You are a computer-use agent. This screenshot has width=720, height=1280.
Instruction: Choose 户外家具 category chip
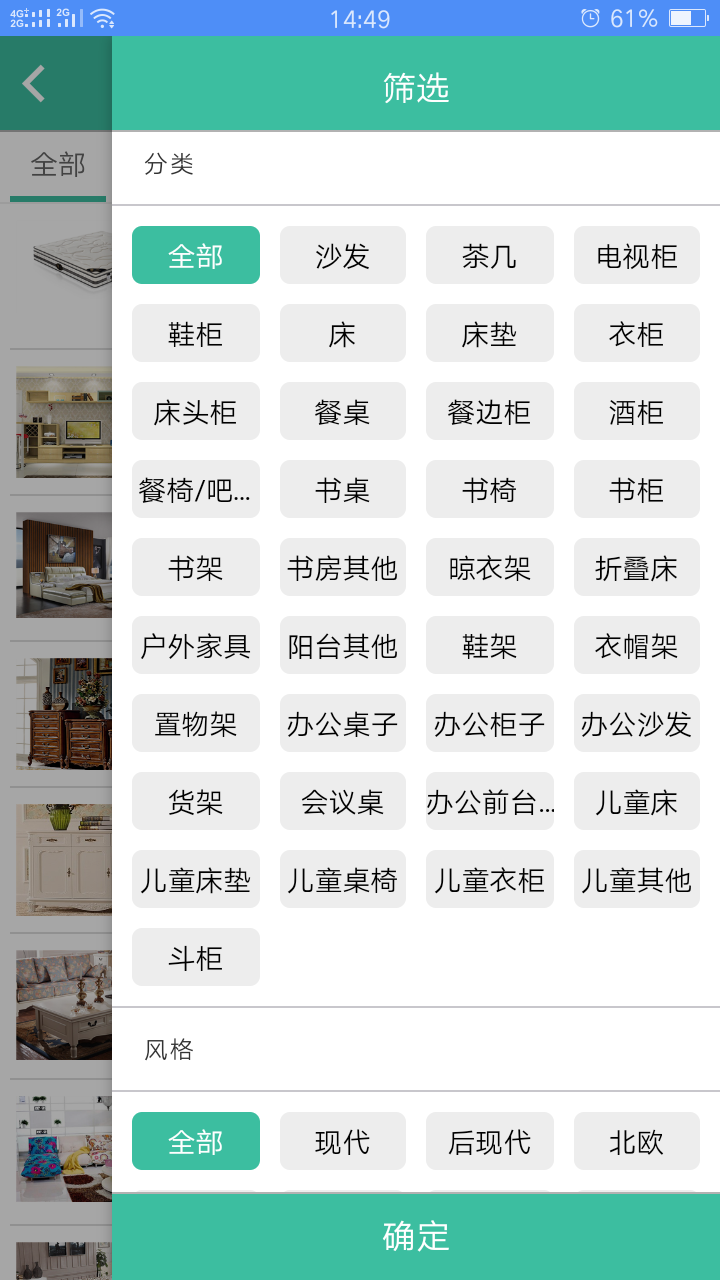coord(196,646)
